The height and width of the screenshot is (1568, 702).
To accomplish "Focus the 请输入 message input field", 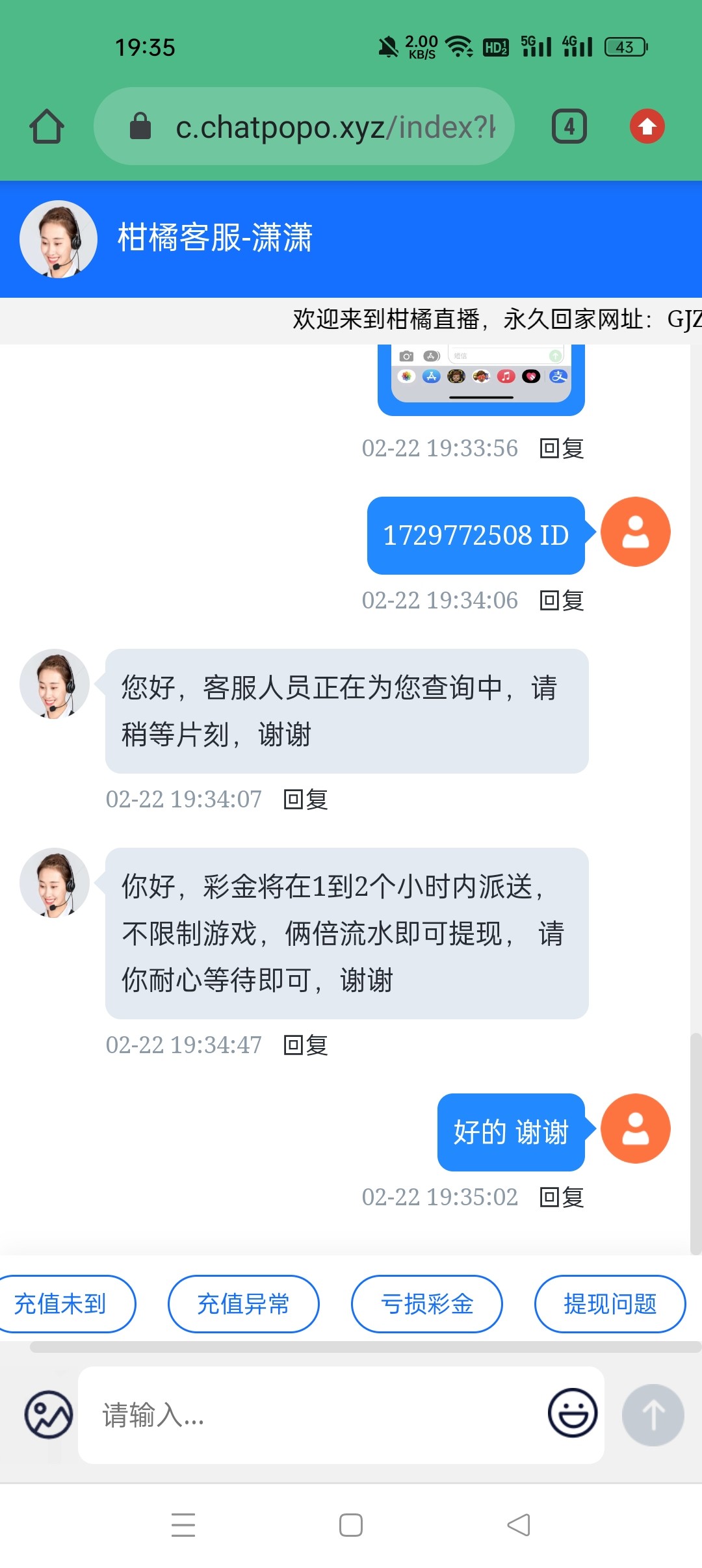I will click(x=312, y=1415).
